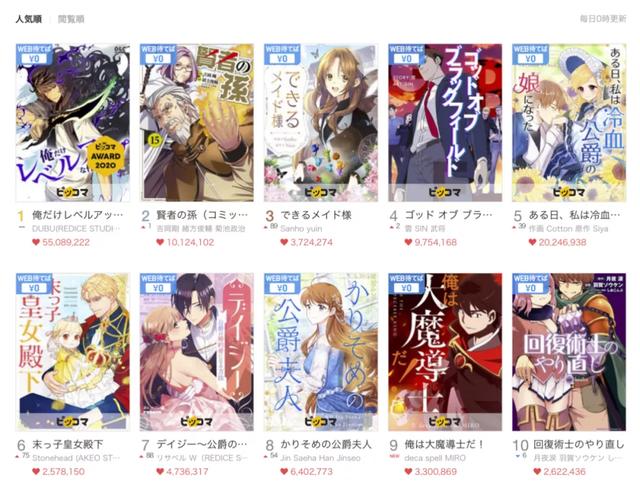The image size is (640, 485).
Task: Select the 人気順 tab
Action: [x=27, y=18]
